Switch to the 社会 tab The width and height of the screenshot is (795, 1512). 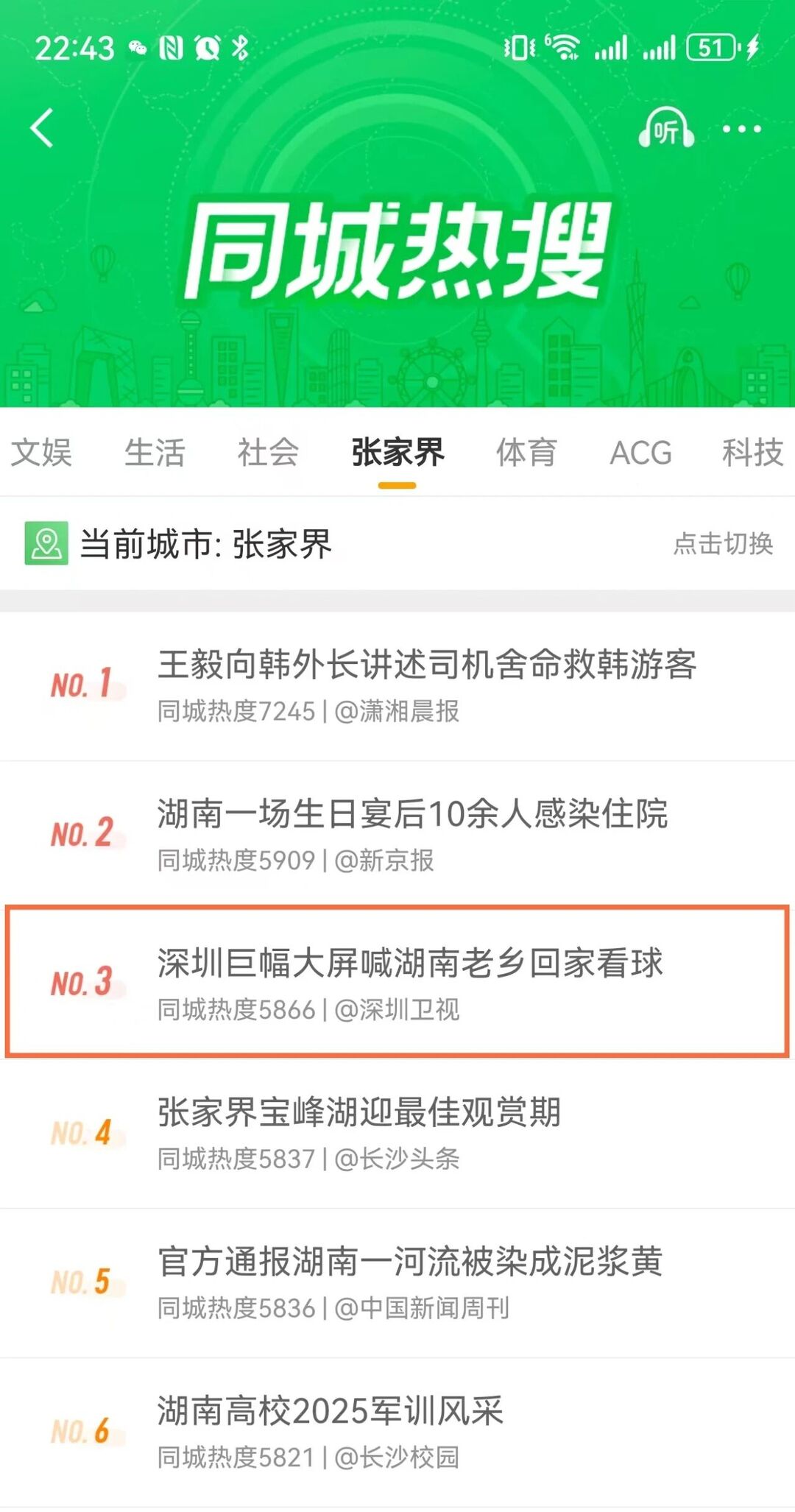(268, 452)
